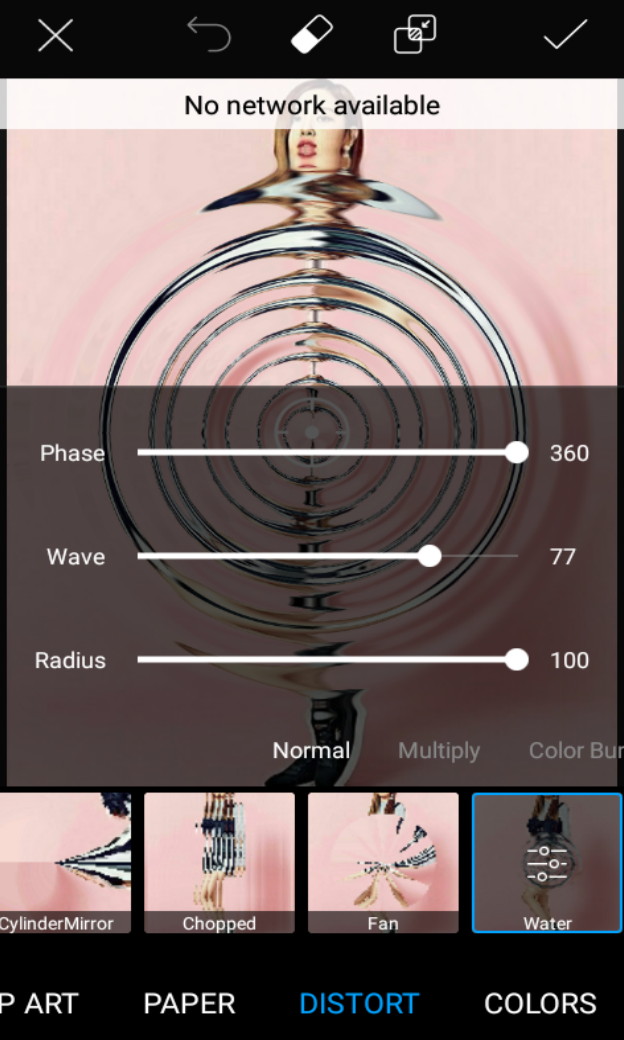Choose the Multiply blend mode
Screen dimensions: 624x1040
click(439, 750)
